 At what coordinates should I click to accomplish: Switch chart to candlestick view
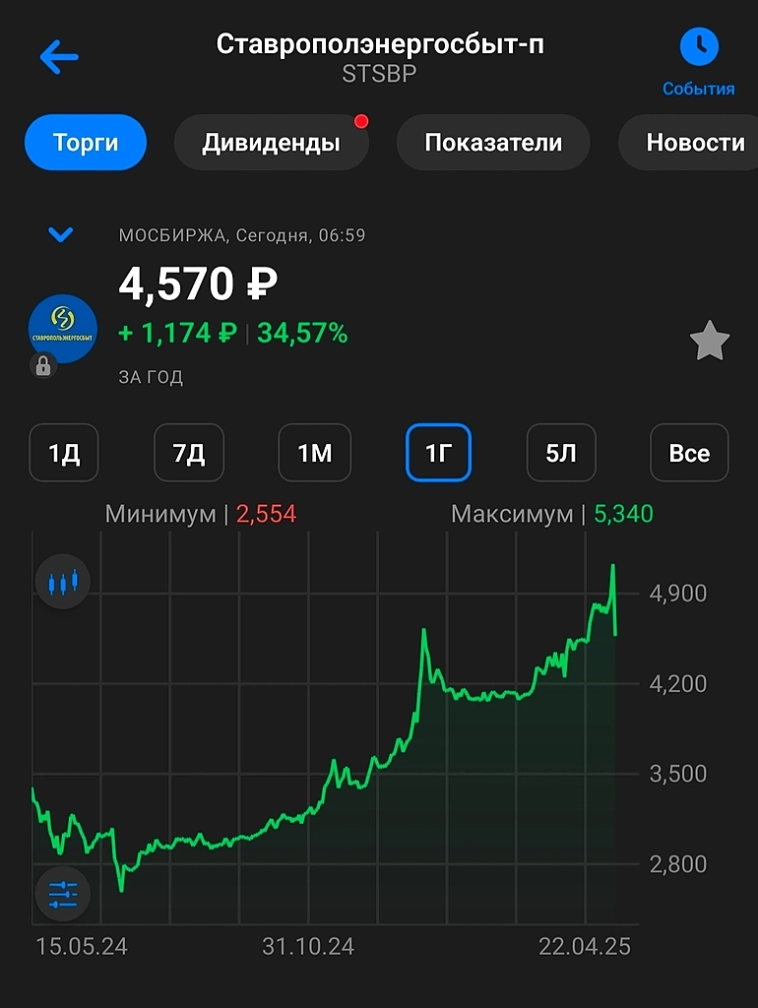(x=62, y=582)
